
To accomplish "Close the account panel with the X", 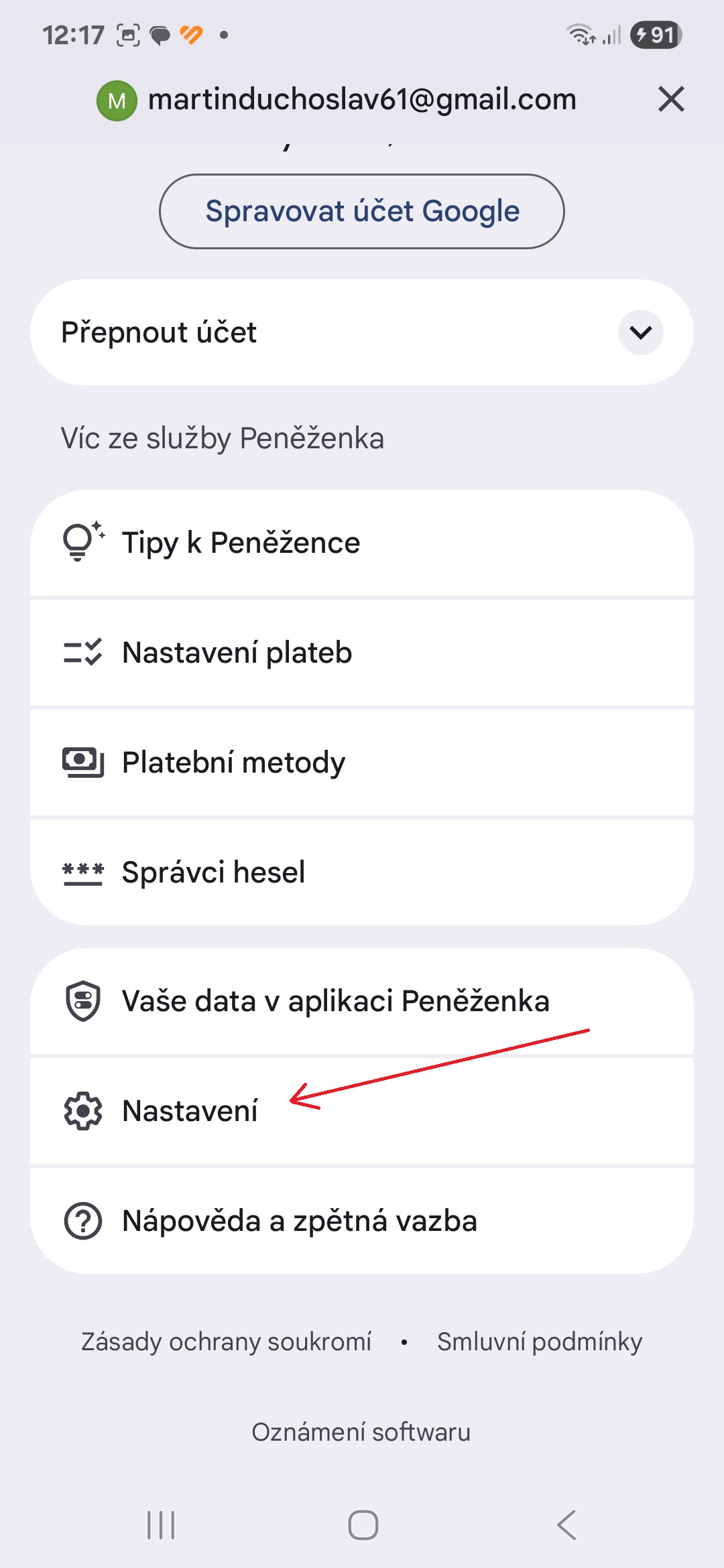I will [671, 99].
